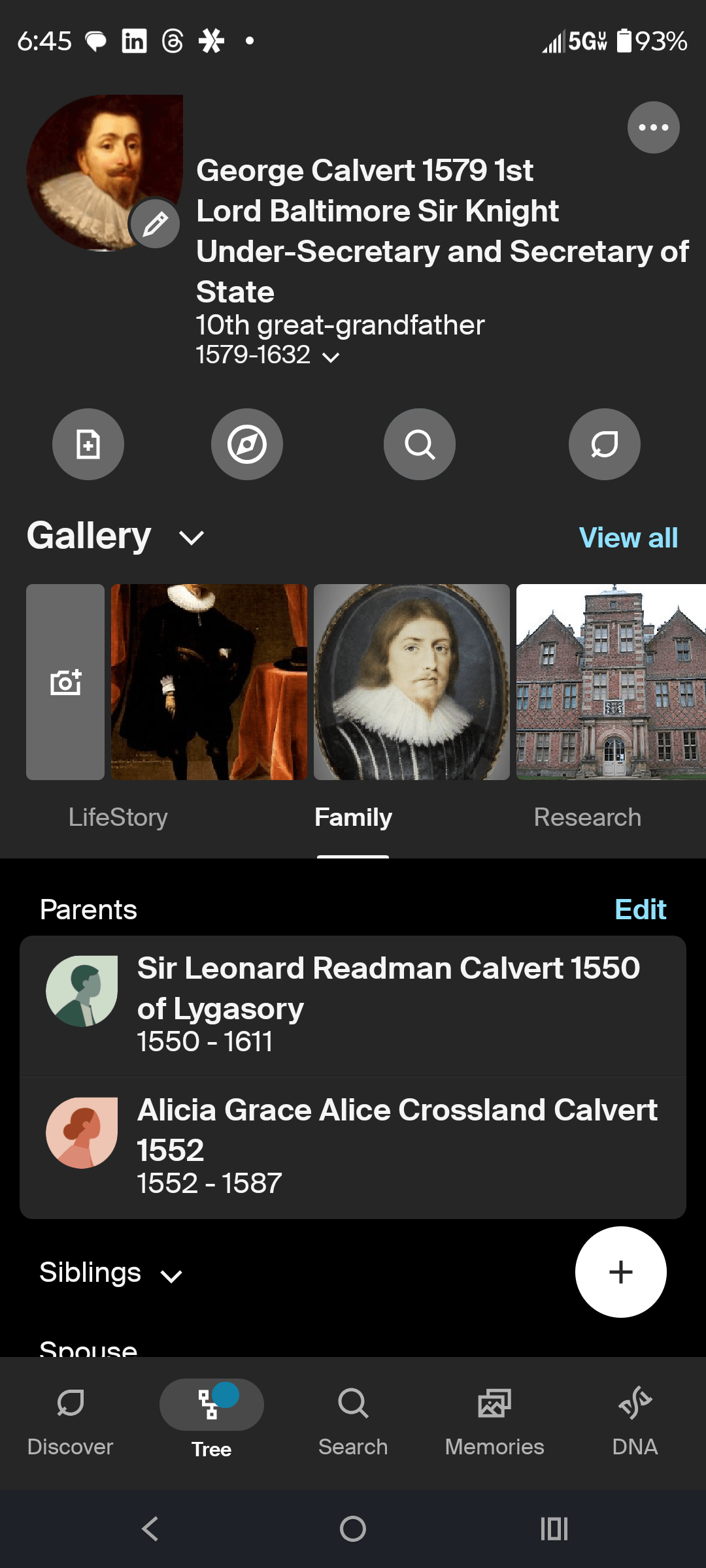Open the 1579-1632 lifespan dropdown
Viewport: 706px width, 1568px height.
pos(330,357)
